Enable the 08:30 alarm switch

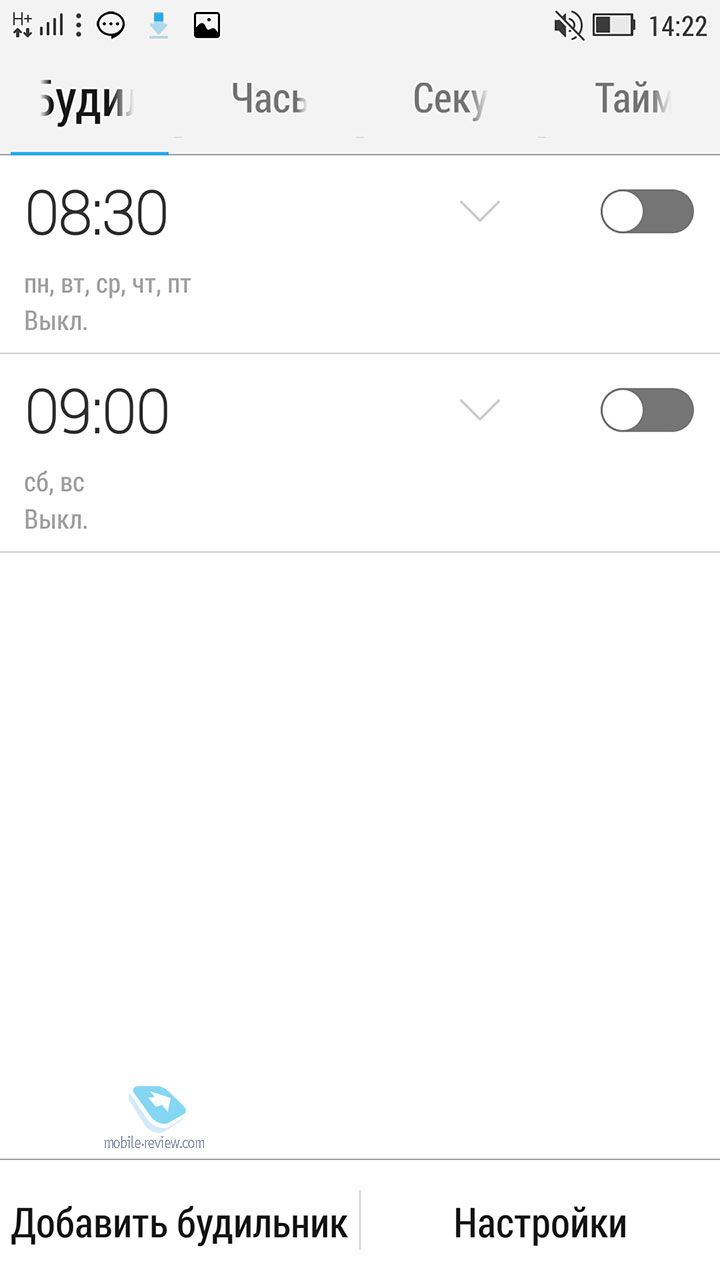pyautogui.click(x=646, y=212)
